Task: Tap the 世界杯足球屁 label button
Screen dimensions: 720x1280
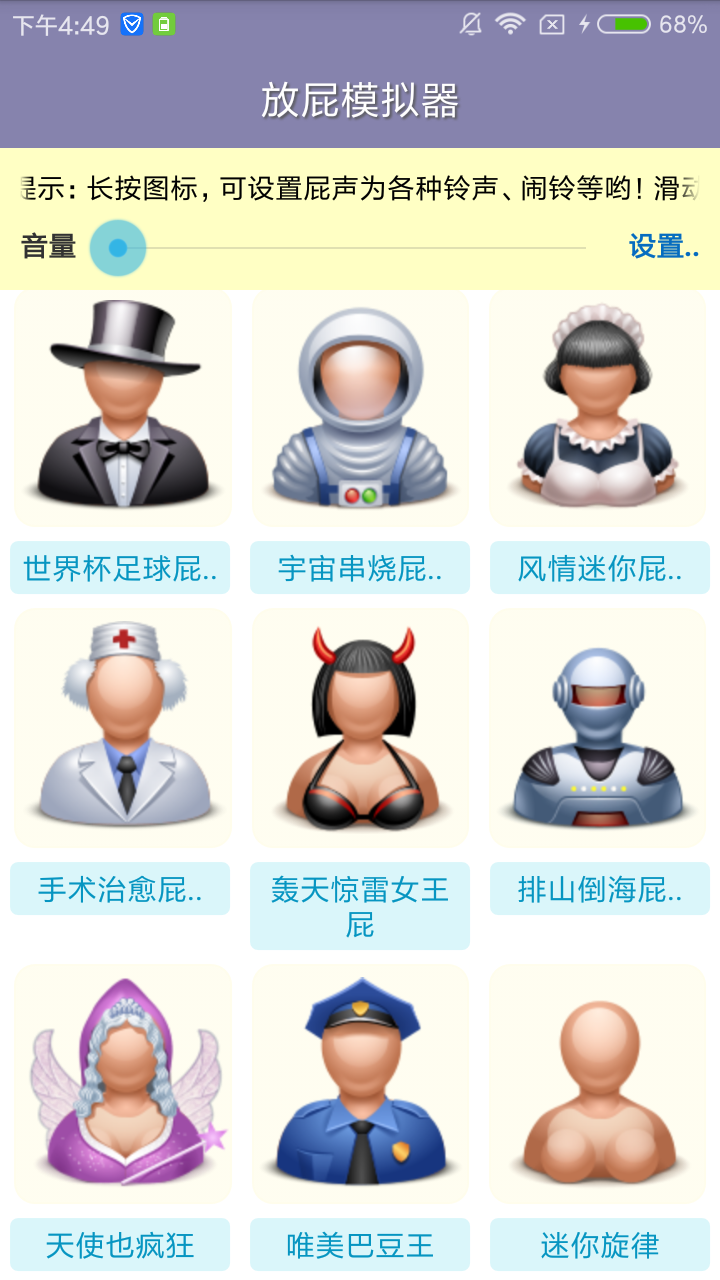Action: pos(120,568)
